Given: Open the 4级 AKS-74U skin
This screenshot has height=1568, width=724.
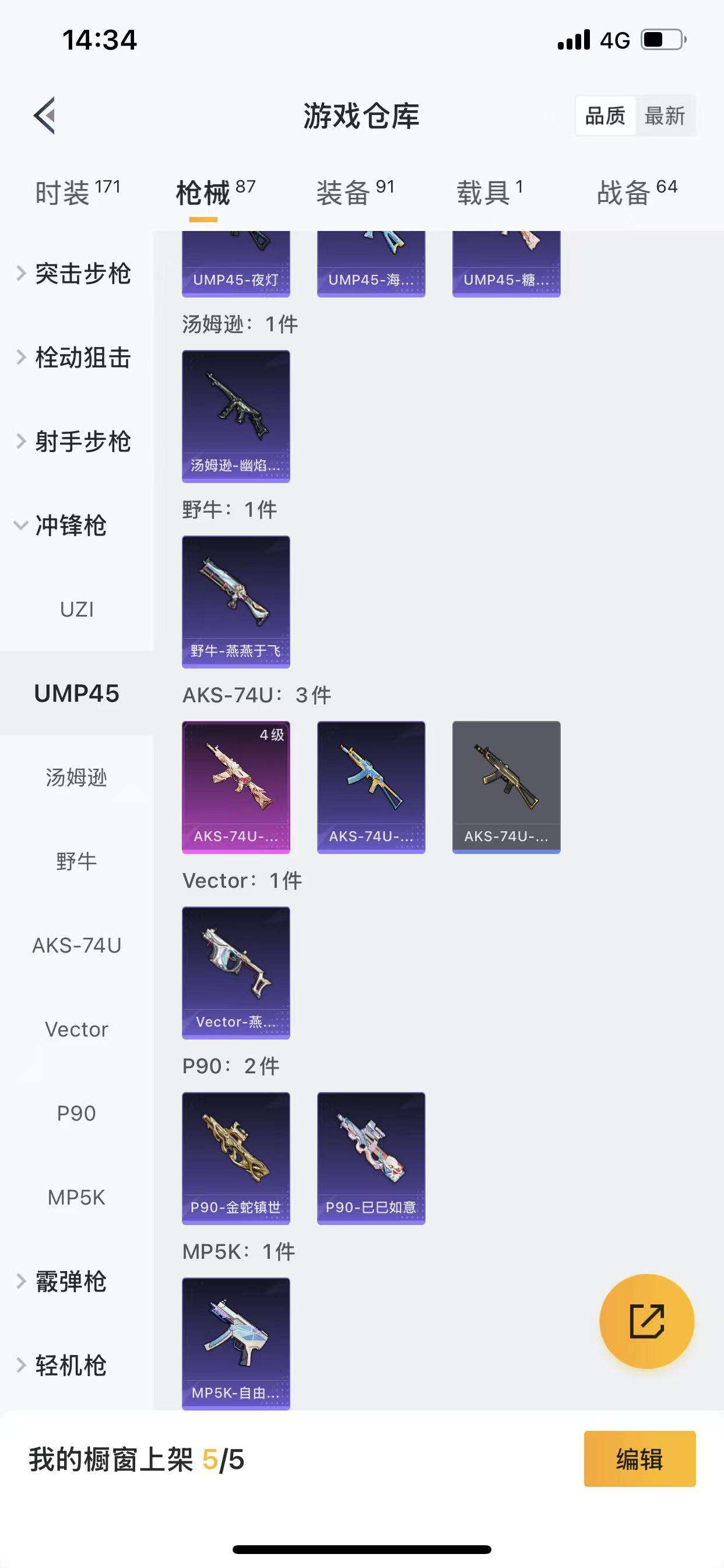Looking at the screenshot, I should (236, 787).
